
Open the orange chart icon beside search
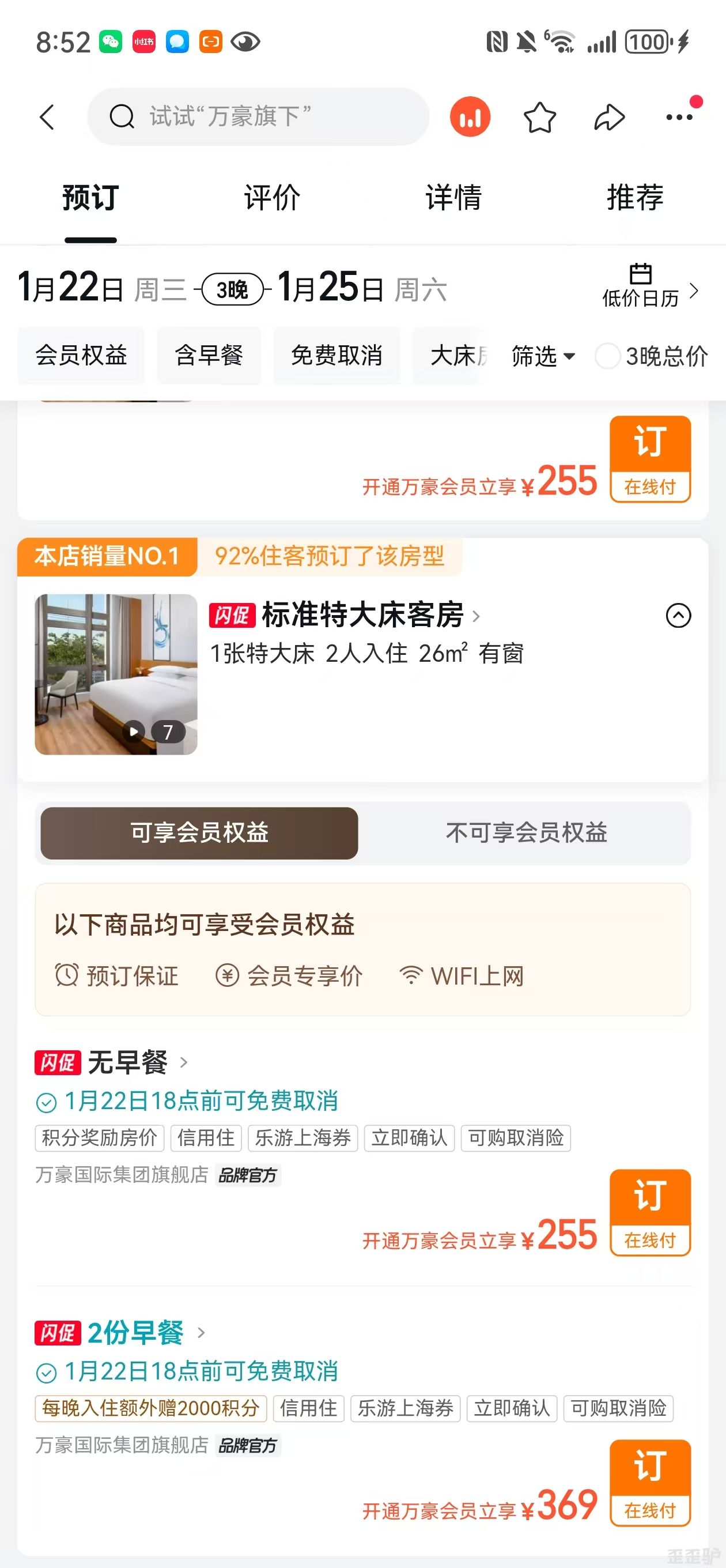pos(470,117)
